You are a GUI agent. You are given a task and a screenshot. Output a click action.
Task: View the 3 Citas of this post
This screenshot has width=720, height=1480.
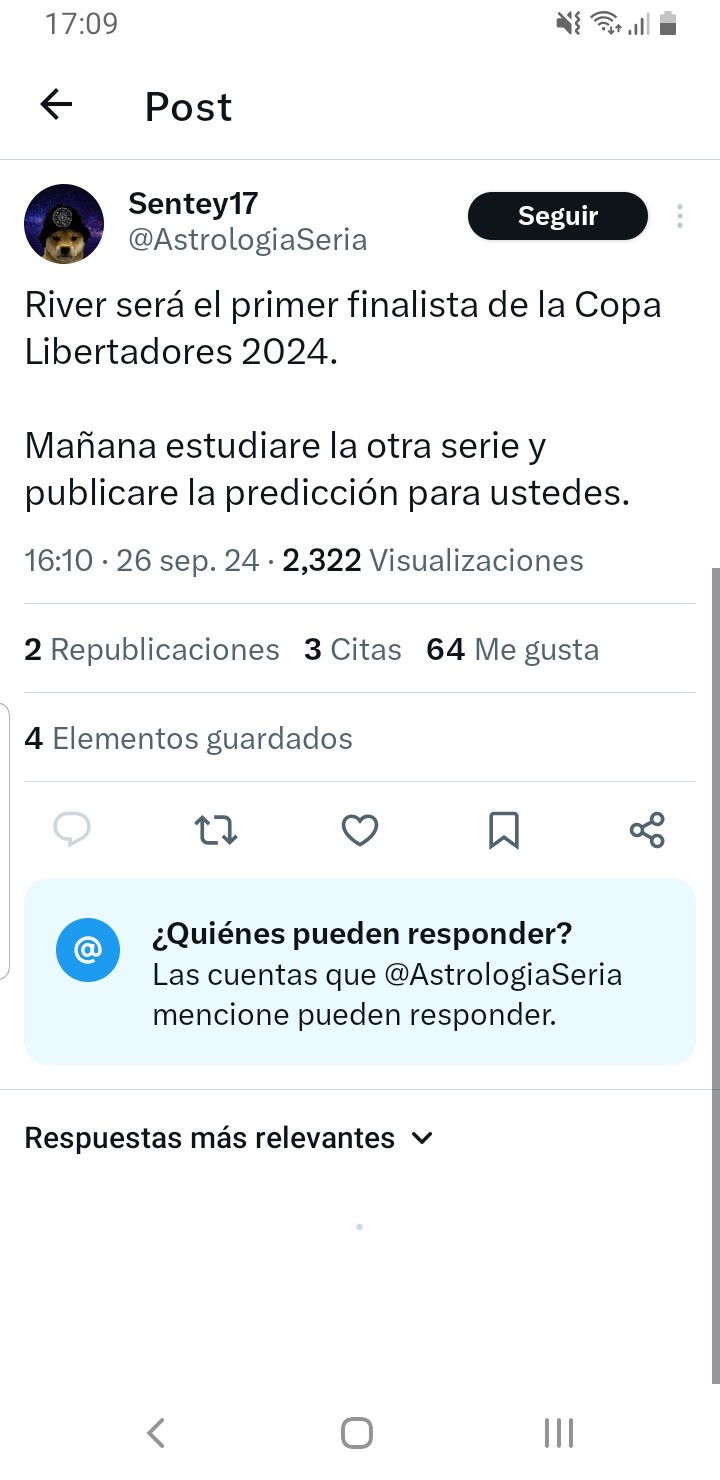(353, 650)
